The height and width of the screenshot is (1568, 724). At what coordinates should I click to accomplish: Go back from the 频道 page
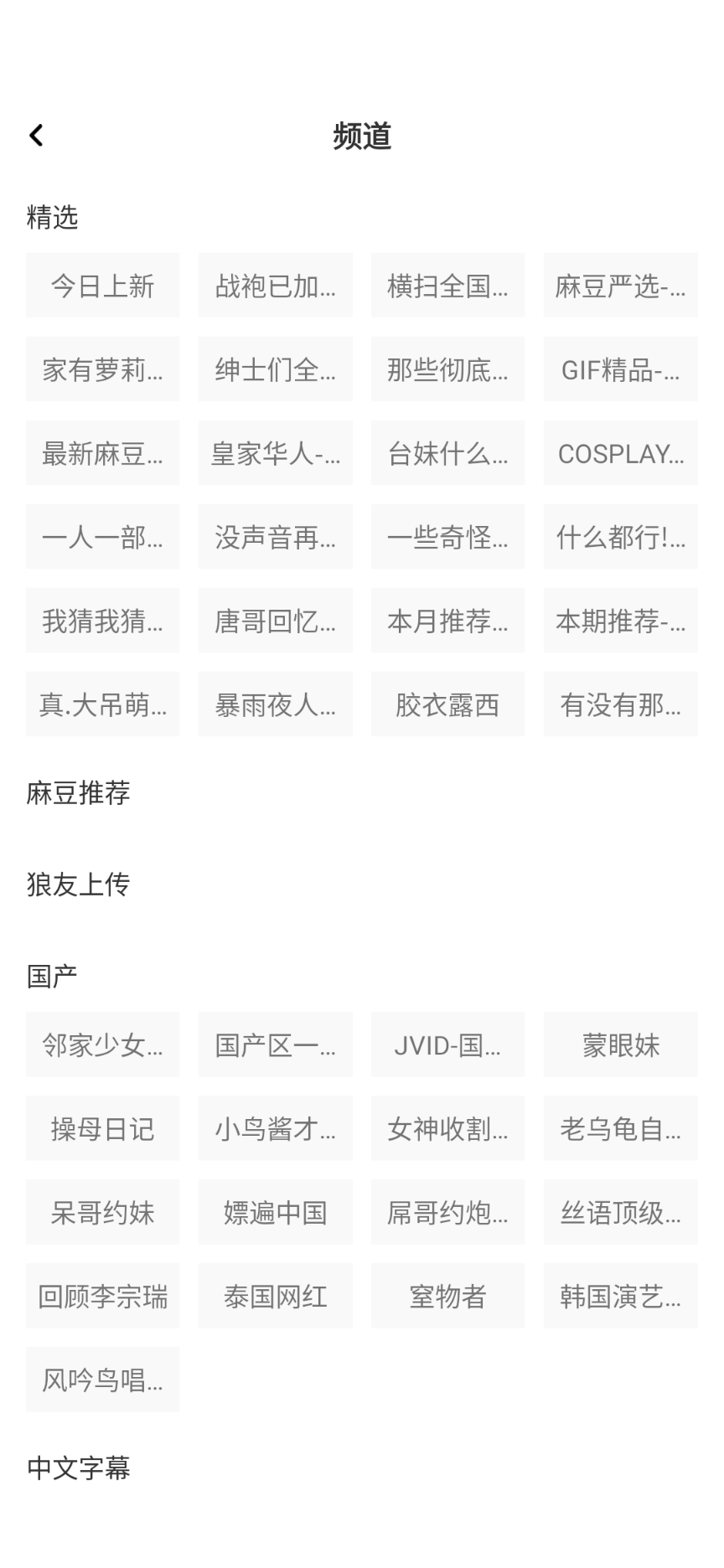(36, 135)
